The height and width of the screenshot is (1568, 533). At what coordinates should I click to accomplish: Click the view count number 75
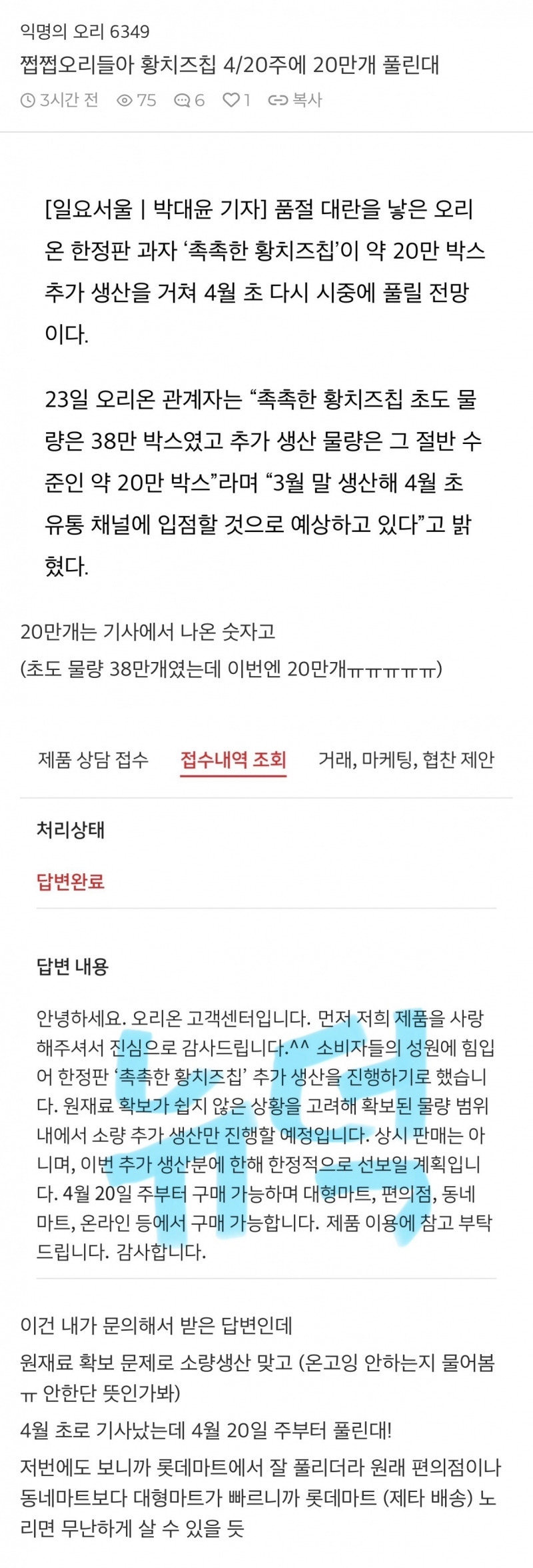point(149,100)
